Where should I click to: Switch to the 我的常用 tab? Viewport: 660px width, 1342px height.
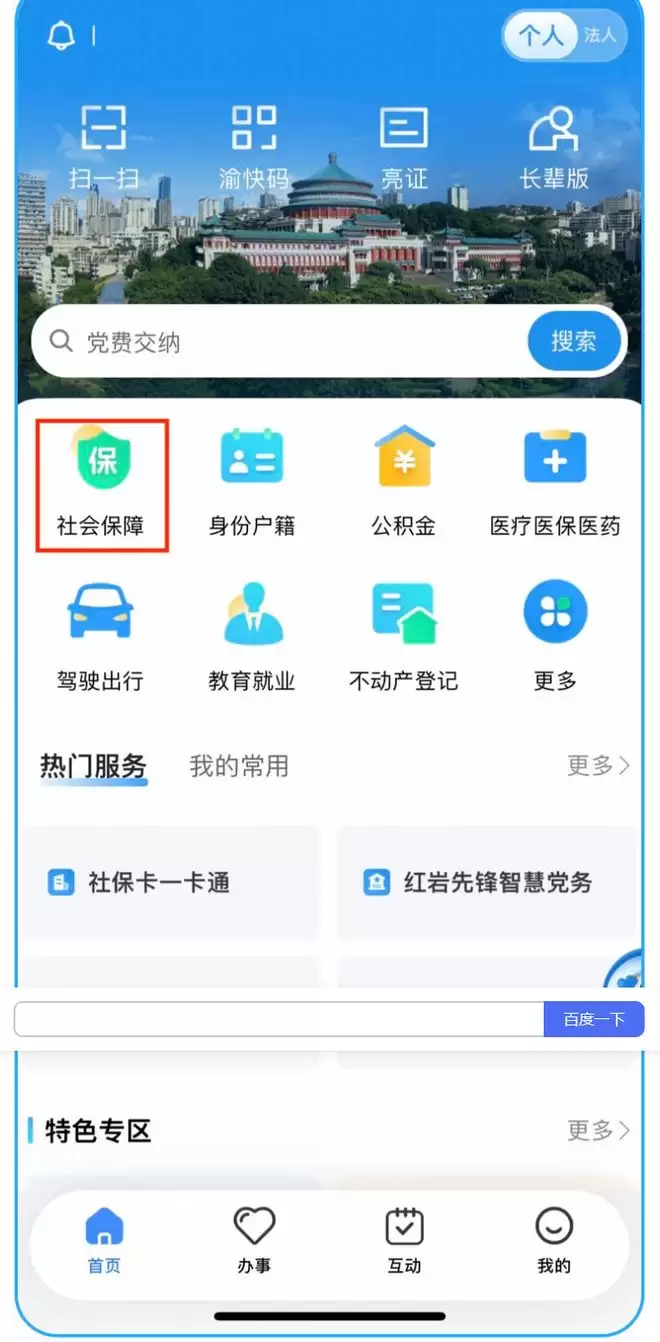[239, 766]
